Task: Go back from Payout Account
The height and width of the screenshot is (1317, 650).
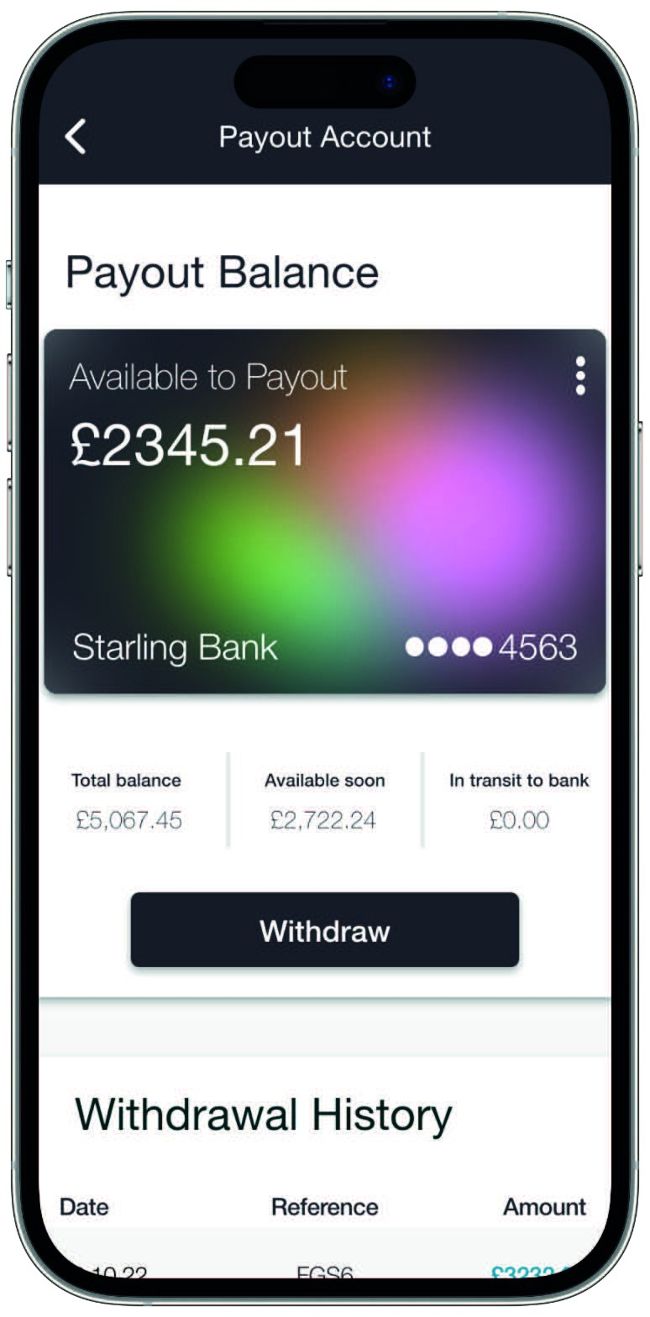Action: 76,137
